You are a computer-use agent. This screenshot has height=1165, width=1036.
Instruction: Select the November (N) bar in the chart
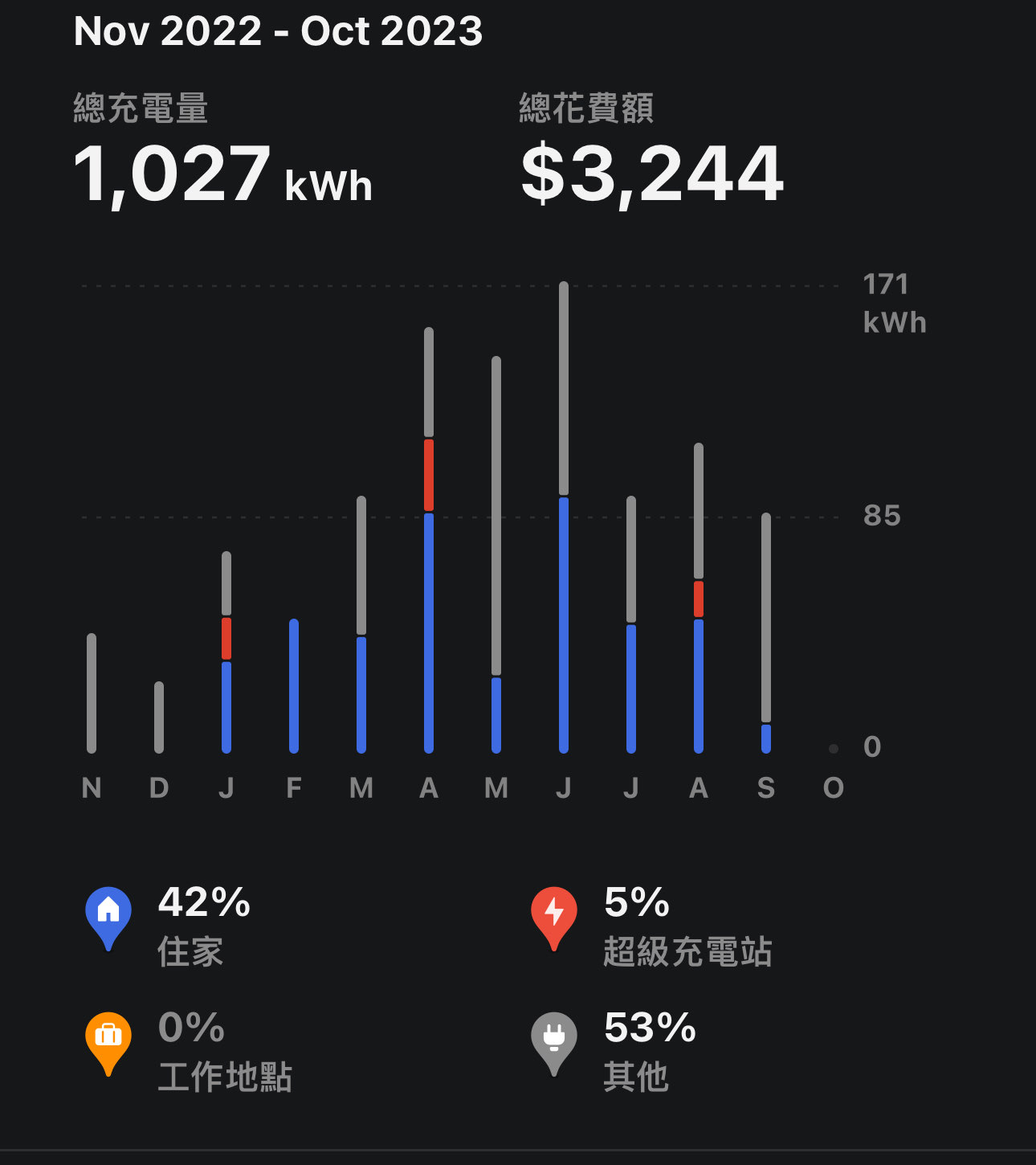(92, 693)
